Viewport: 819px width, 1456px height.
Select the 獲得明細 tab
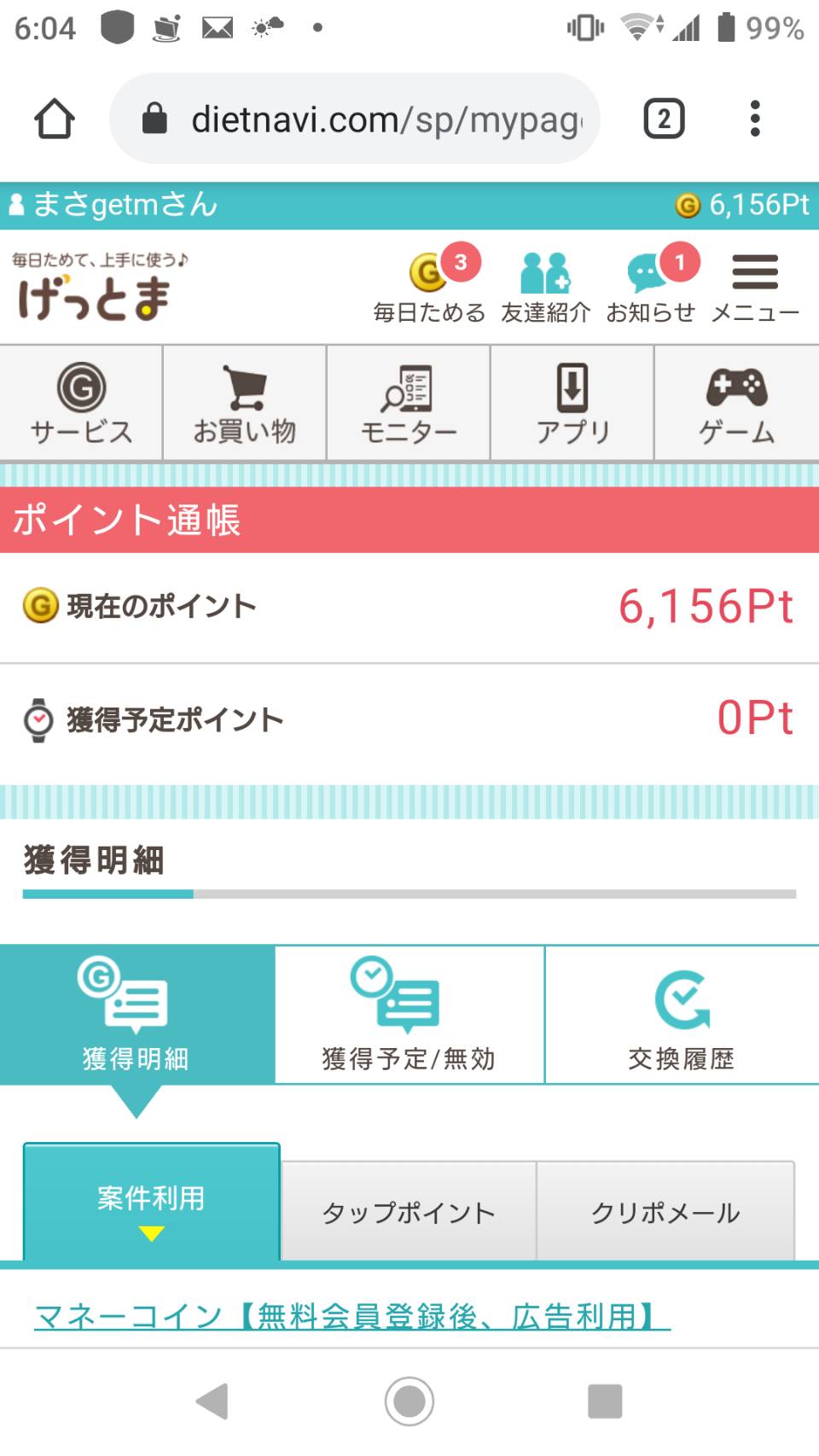coord(136,1015)
